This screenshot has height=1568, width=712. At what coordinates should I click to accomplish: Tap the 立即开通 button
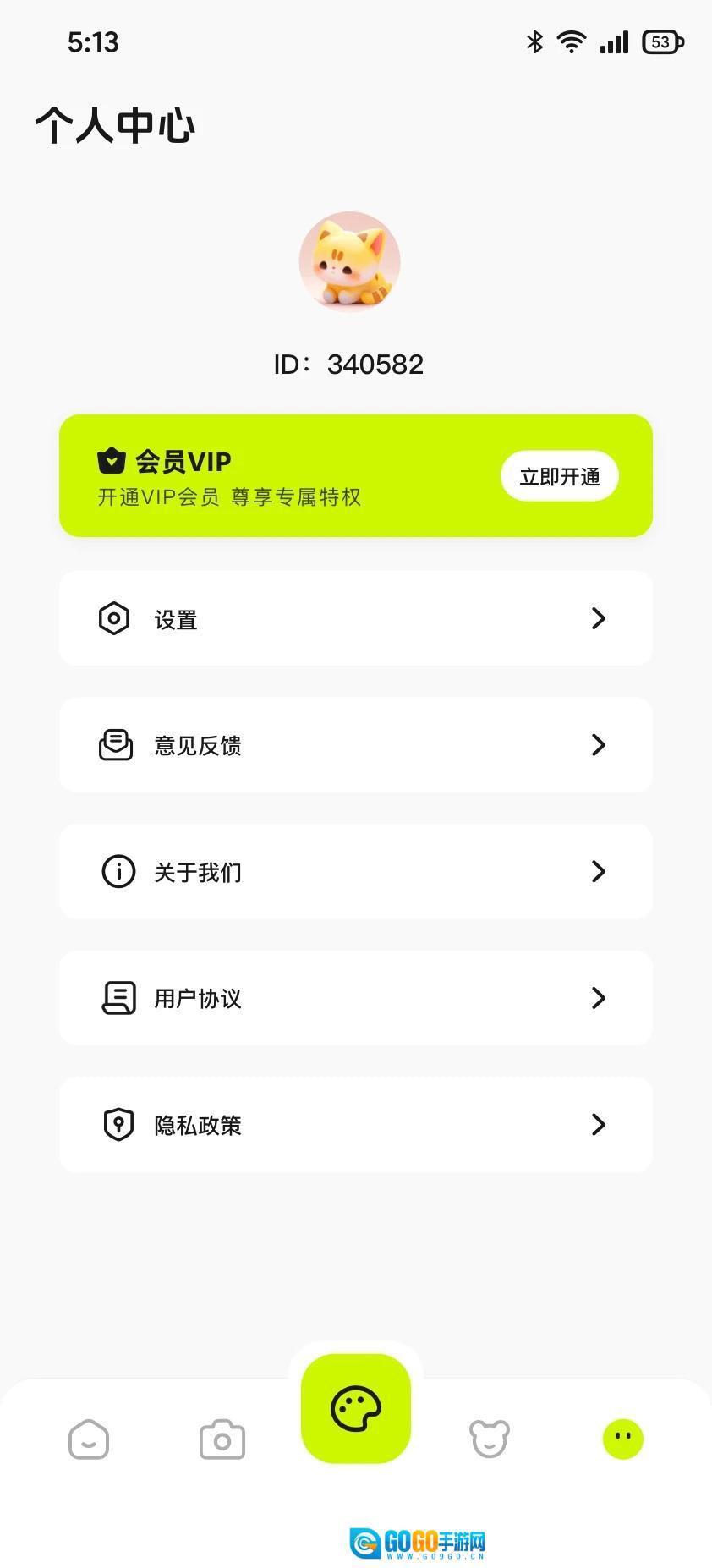[x=559, y=476]
